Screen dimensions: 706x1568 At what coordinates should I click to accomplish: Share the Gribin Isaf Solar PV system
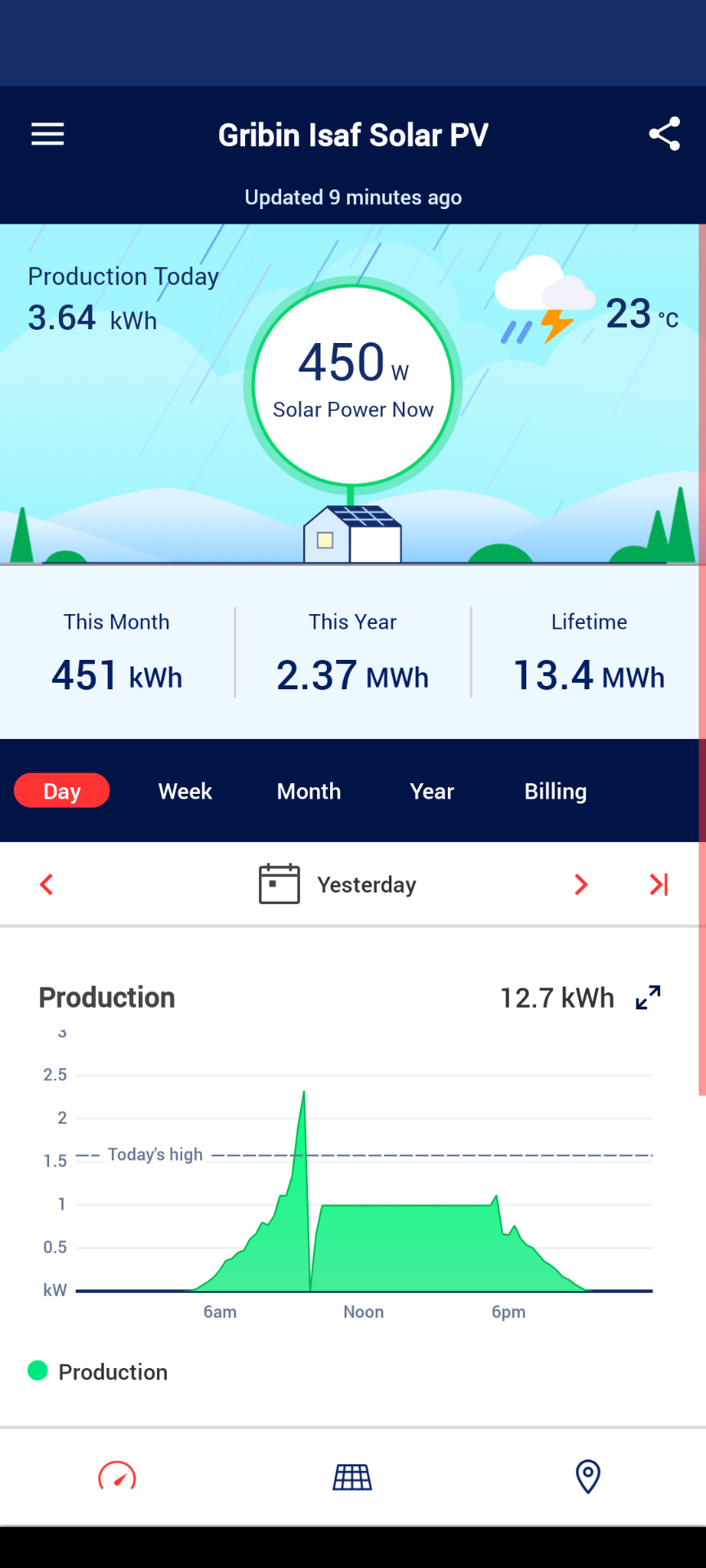[664, 134]
